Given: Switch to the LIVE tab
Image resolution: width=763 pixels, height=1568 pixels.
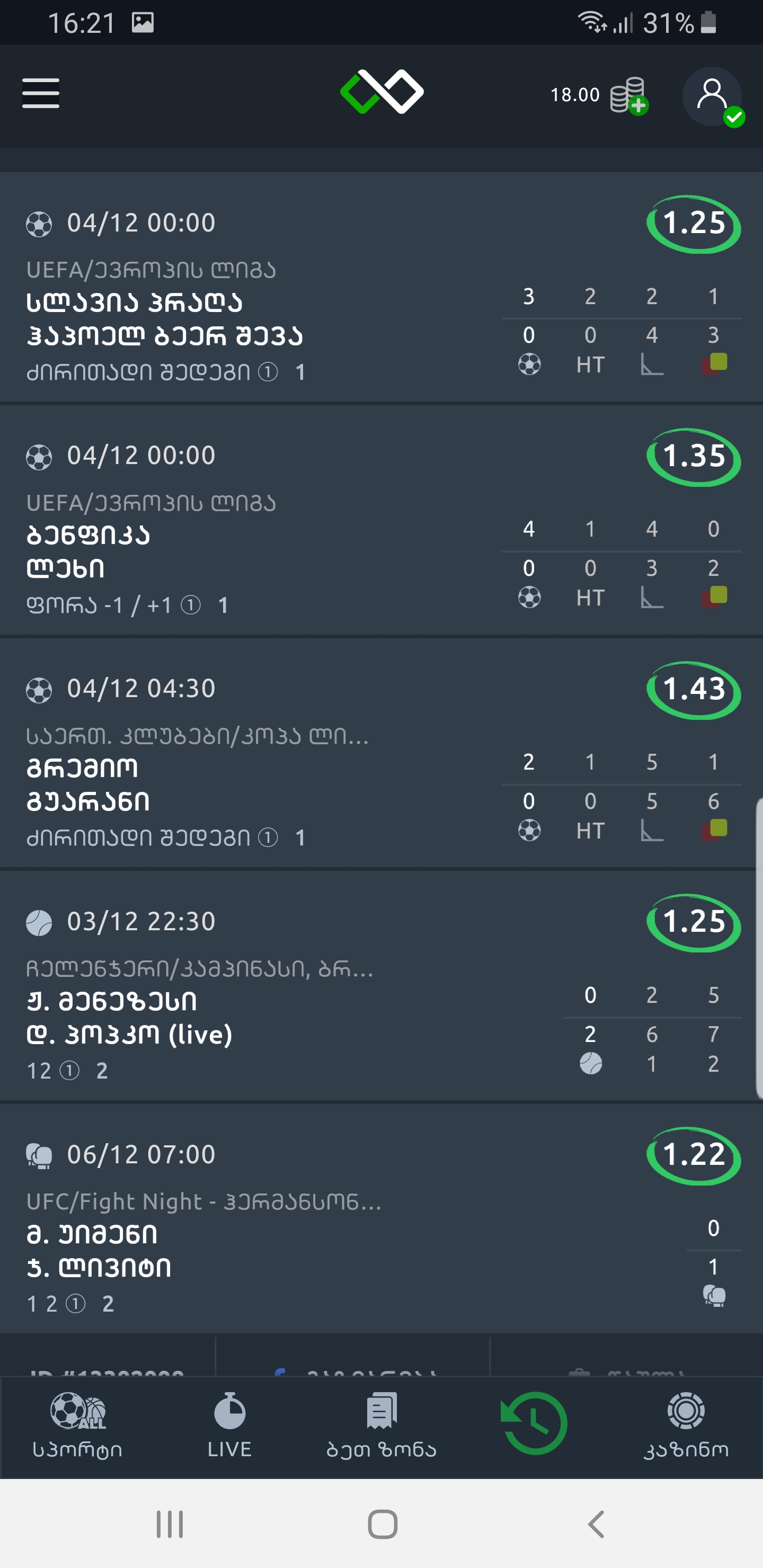Looking at the screenshot, I should pyautogui.click(x=229, y=1426).
